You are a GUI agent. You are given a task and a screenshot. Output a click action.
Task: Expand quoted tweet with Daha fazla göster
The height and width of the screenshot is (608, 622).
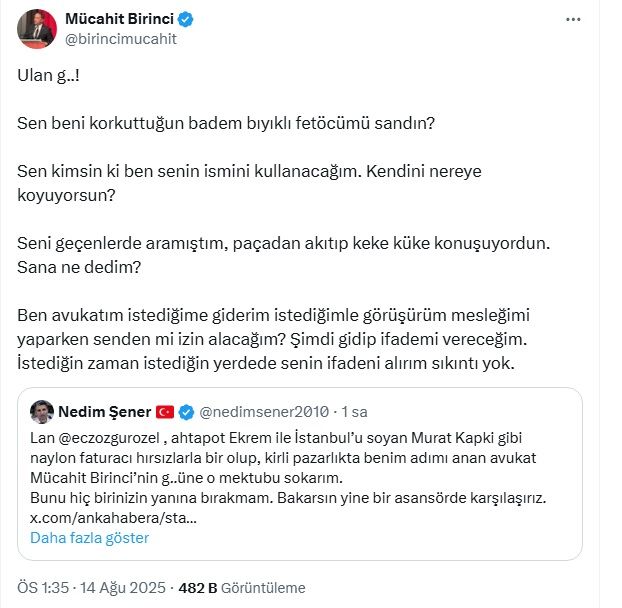click(90, 538)
